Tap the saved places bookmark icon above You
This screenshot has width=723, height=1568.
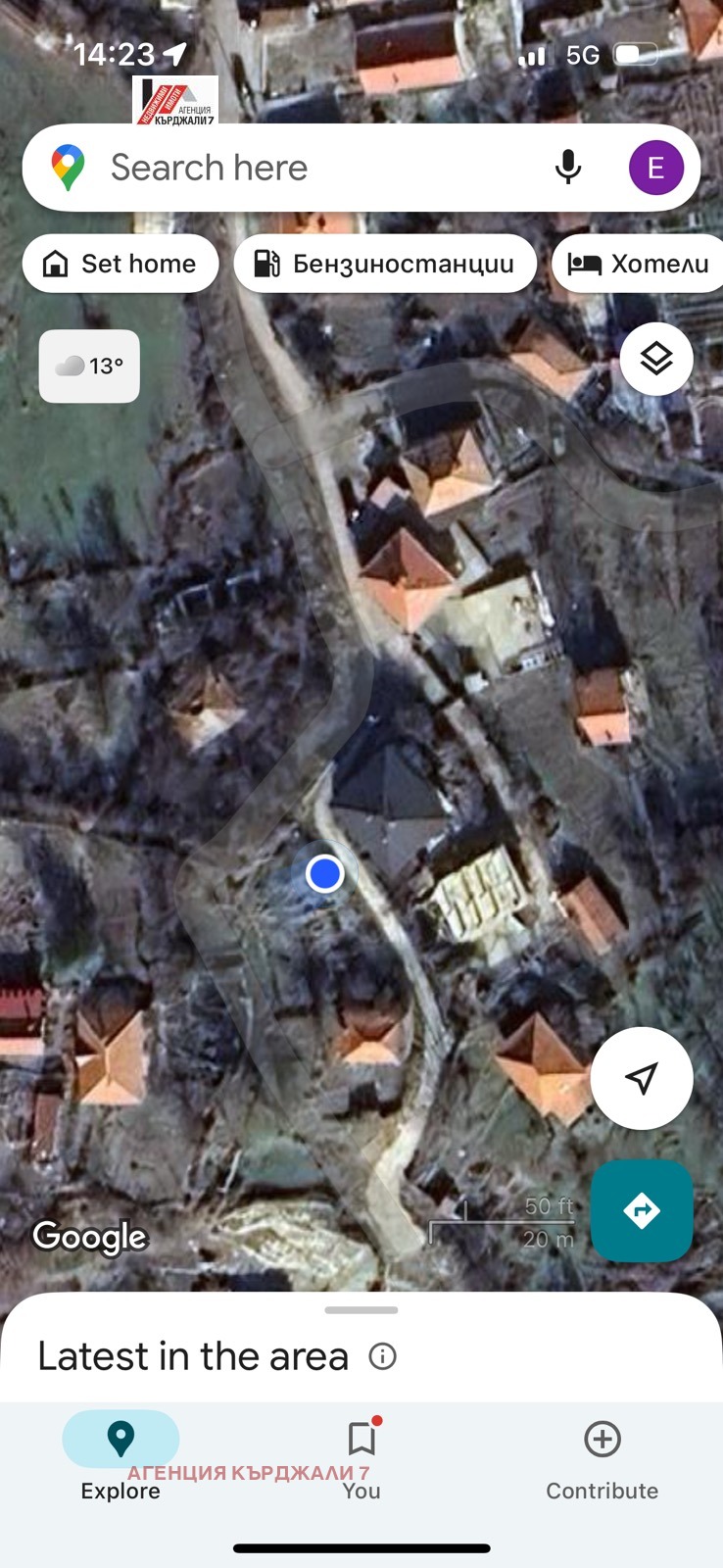pyautogui.click(x=361, y=1438)
